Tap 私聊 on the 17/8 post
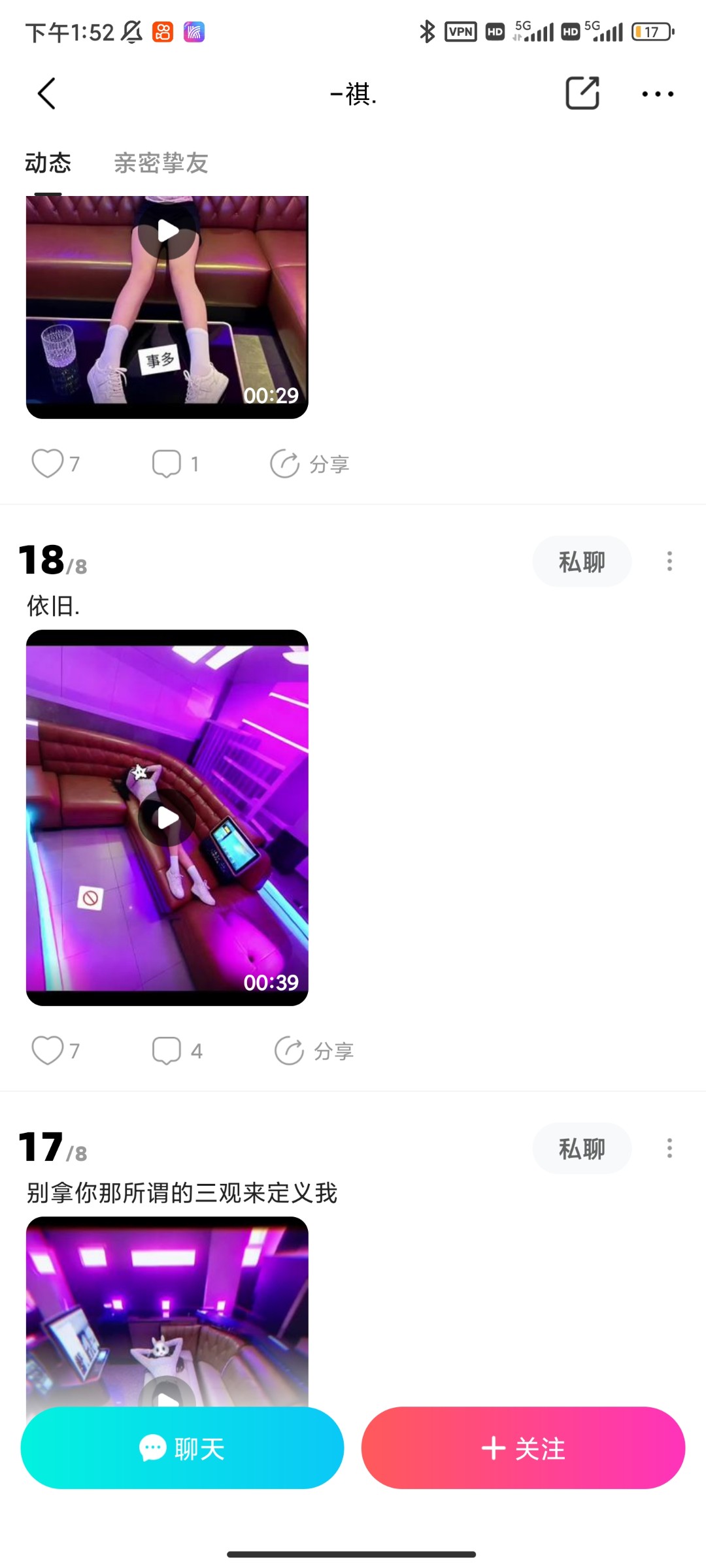The height and width of the screenshot is (1568, 706). [581, 1149]
